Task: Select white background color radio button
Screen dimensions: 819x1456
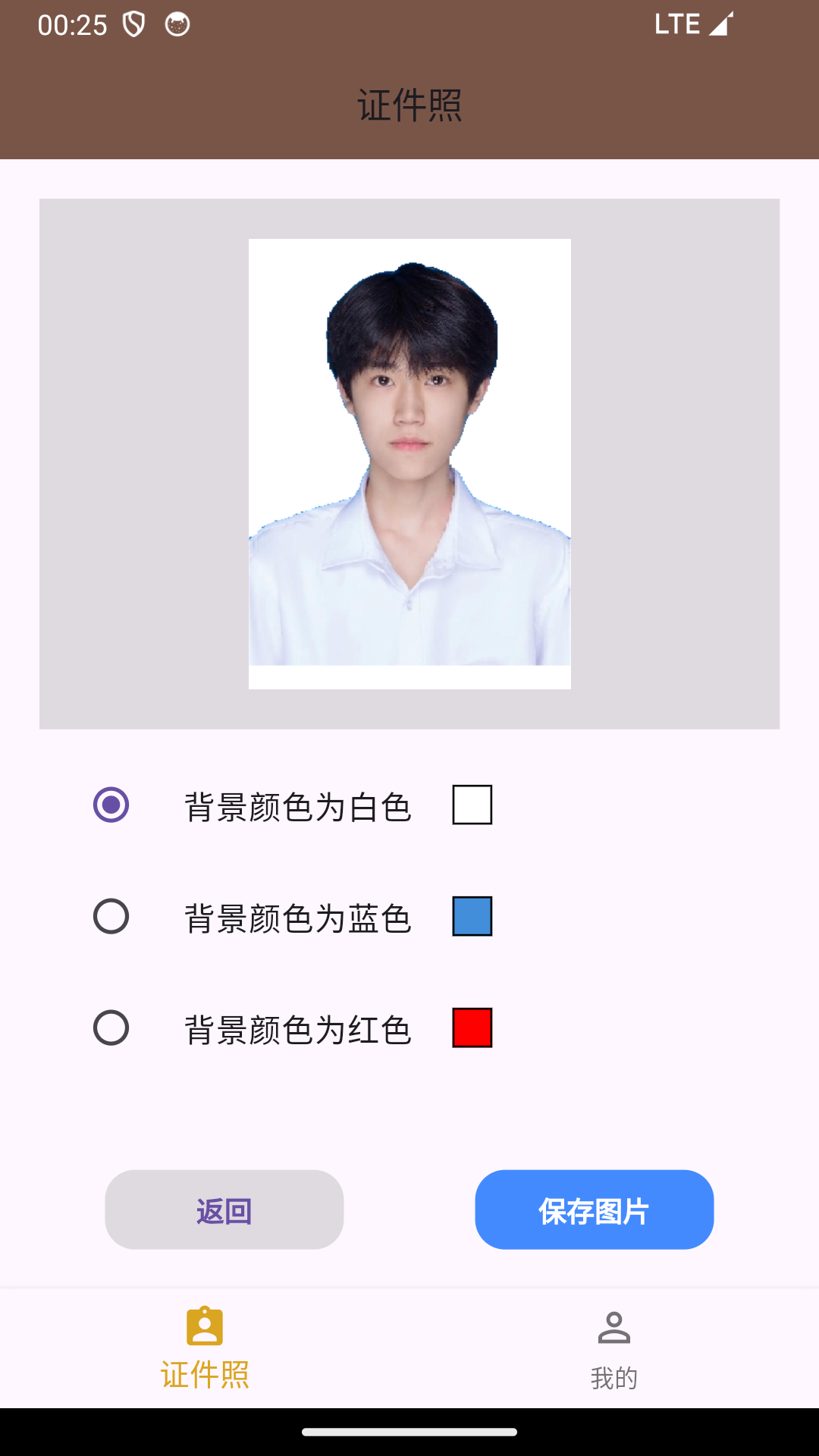Action: tap(111, 805)
